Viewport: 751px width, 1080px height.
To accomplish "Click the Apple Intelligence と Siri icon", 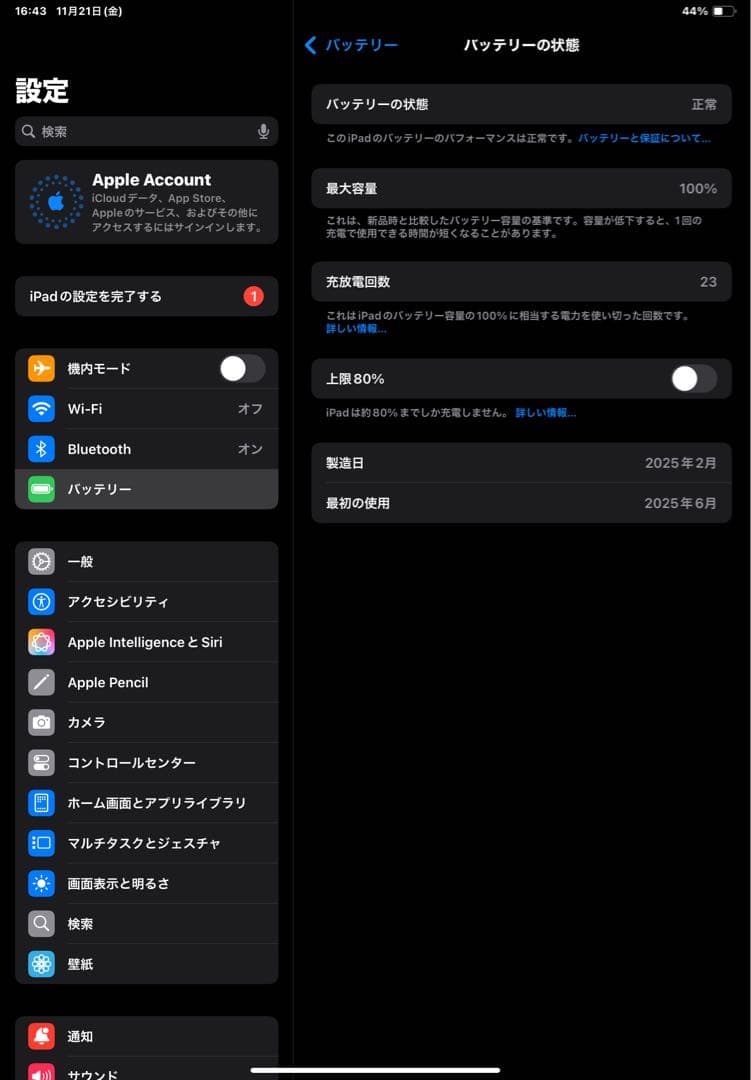I will 42,642.
